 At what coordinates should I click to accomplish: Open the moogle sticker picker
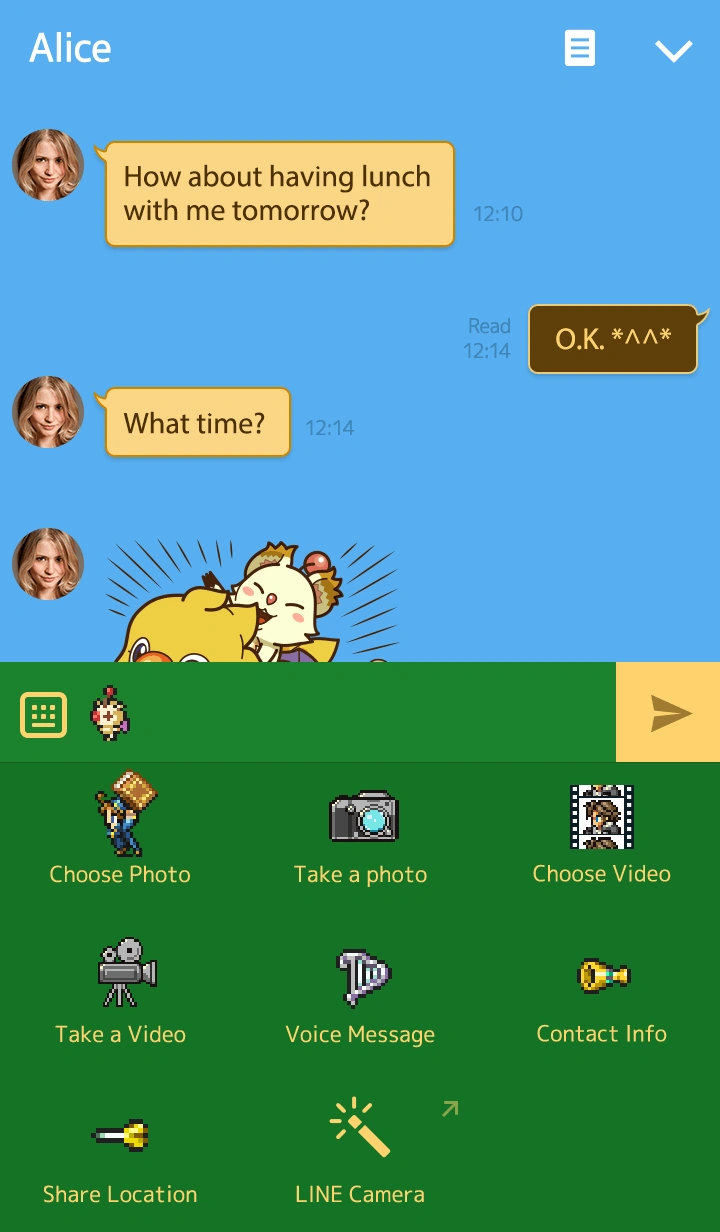click(108, 713)
